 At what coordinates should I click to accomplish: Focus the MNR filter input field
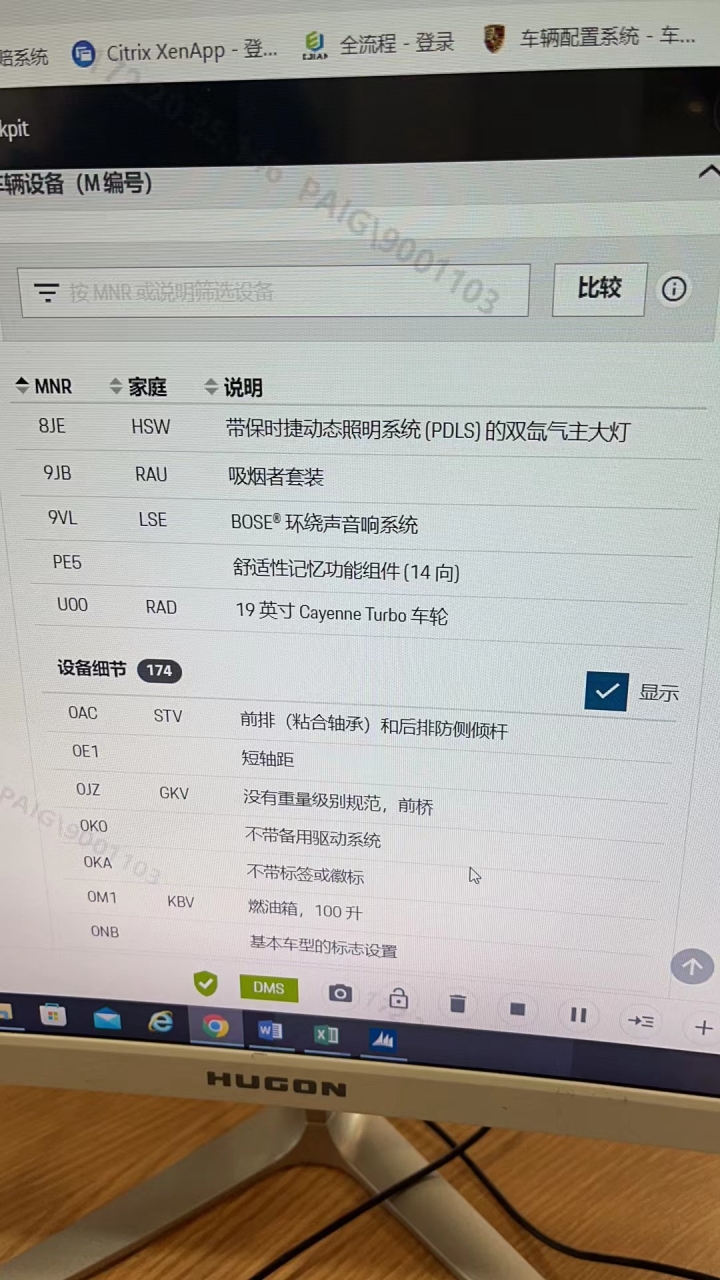point(274,291)
